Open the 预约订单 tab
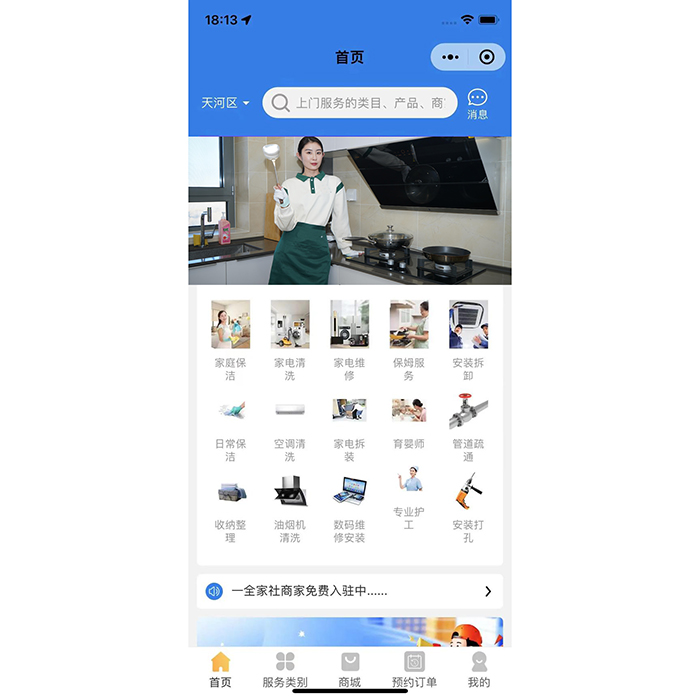700x700 pixels. click(414, 670)
